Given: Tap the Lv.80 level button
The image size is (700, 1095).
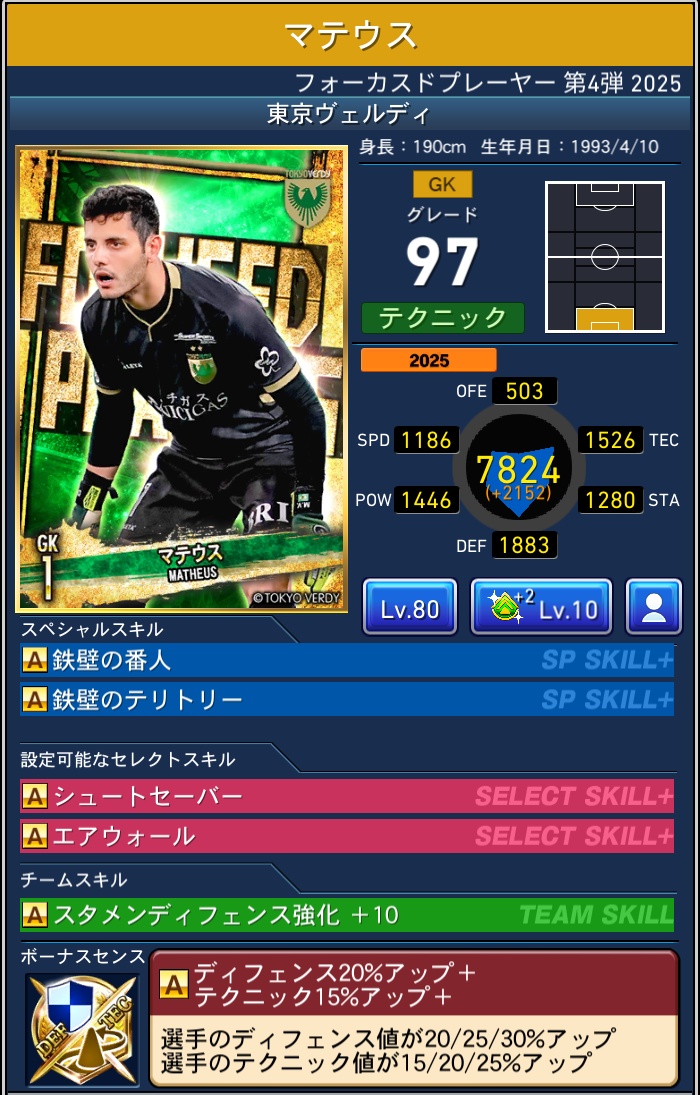Looking at the screenshot, I should click(x=410, y=607).
